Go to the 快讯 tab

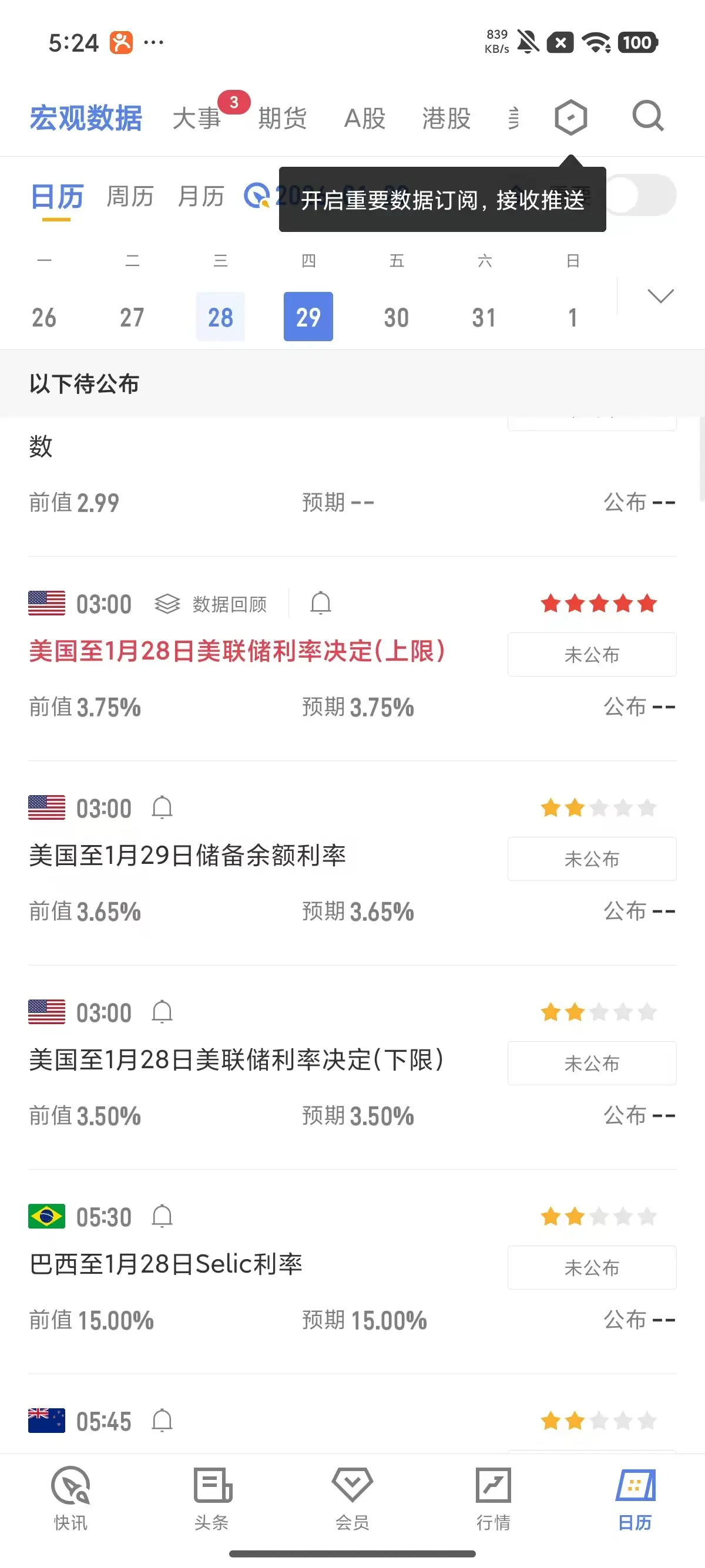(x=70, y=1497)
